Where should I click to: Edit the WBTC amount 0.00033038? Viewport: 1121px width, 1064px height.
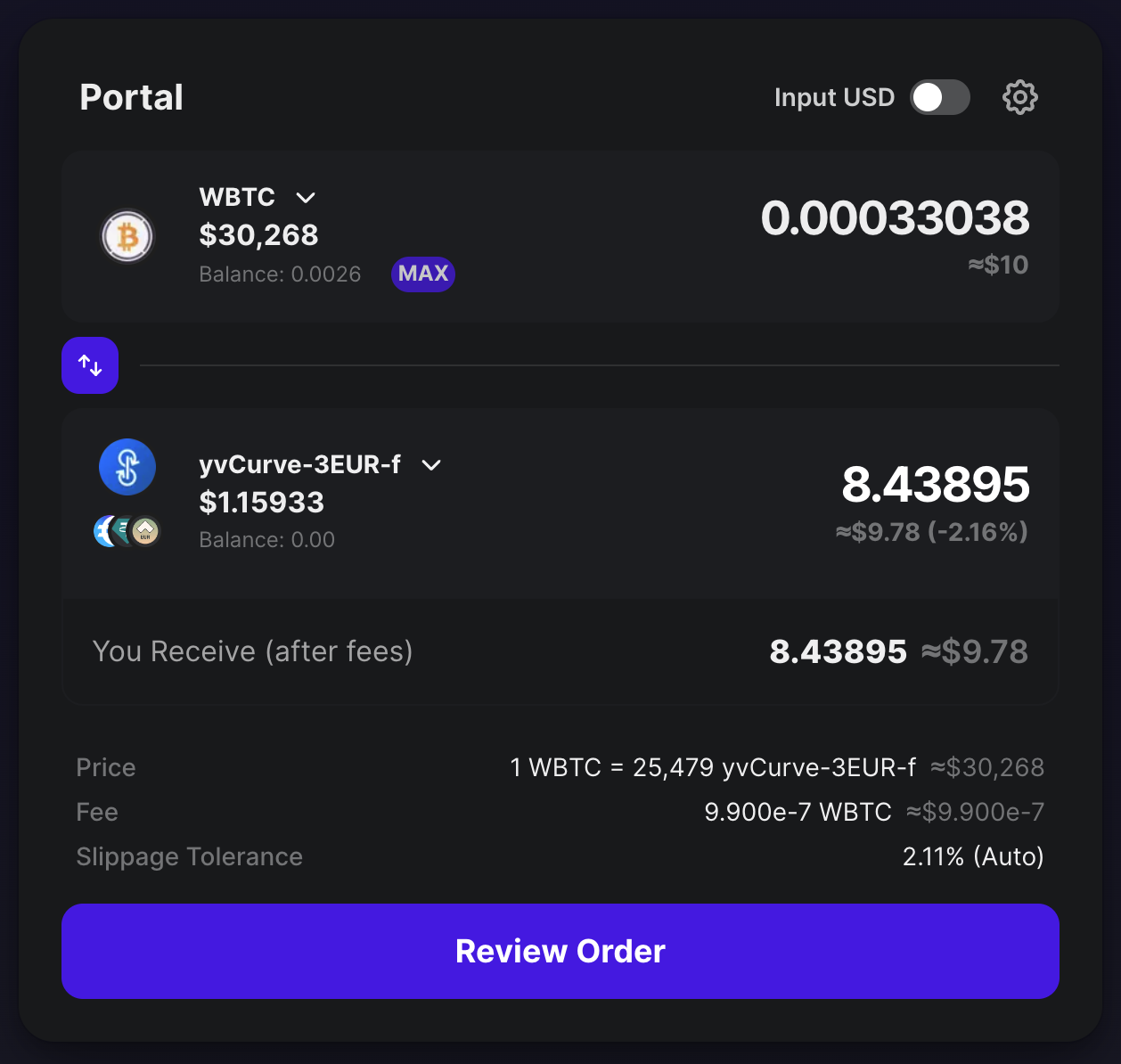(894, 218)
